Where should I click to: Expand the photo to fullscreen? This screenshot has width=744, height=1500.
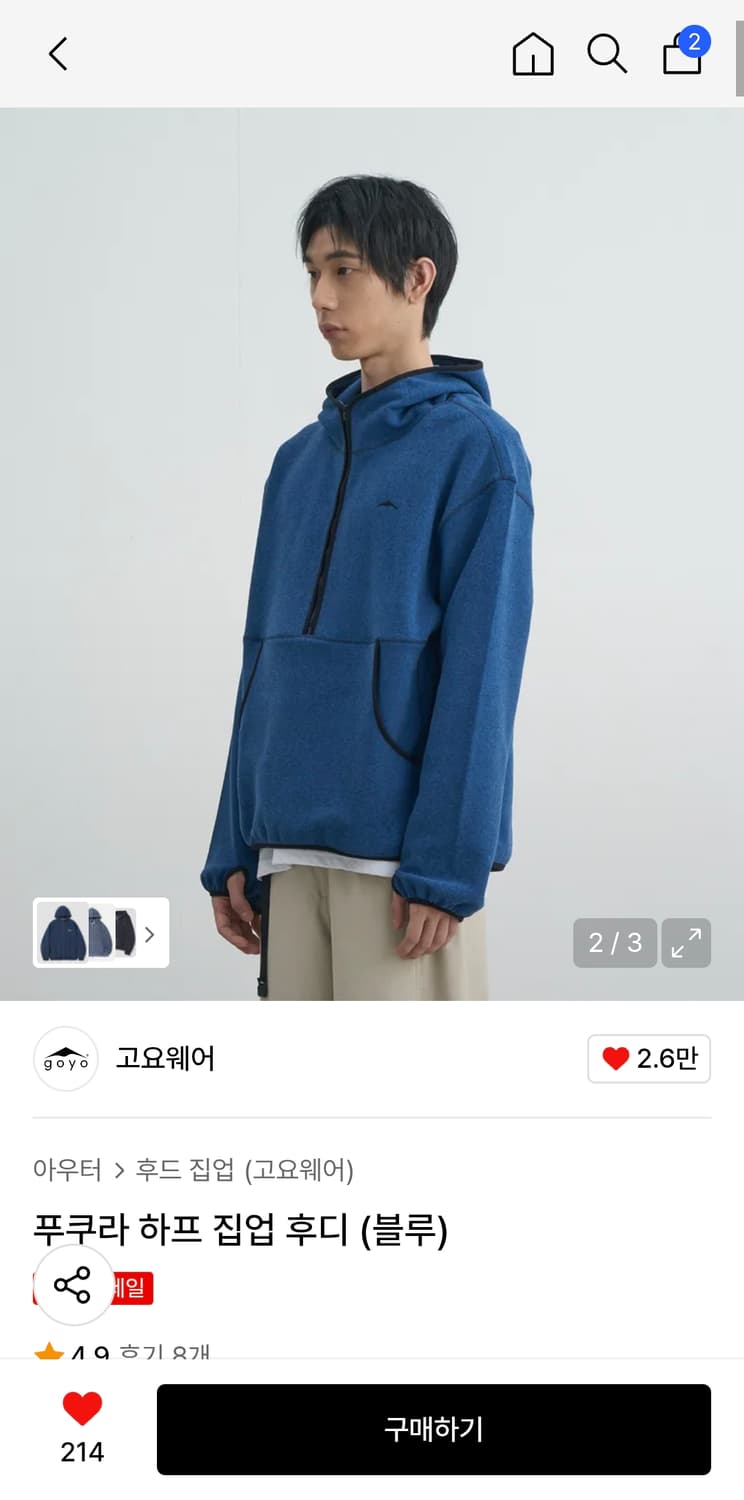(686, 942)
